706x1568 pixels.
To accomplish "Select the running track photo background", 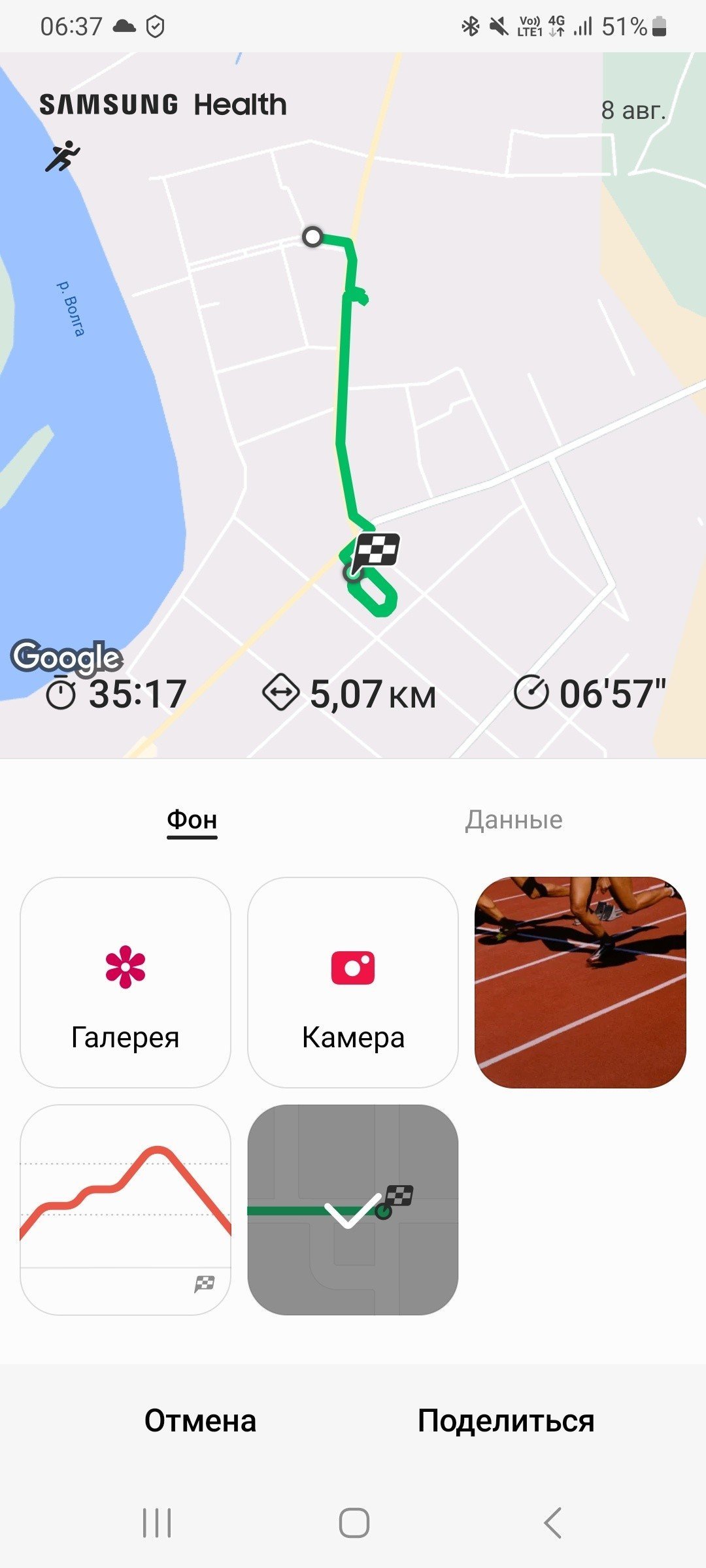I will click(x=580, y=982).
